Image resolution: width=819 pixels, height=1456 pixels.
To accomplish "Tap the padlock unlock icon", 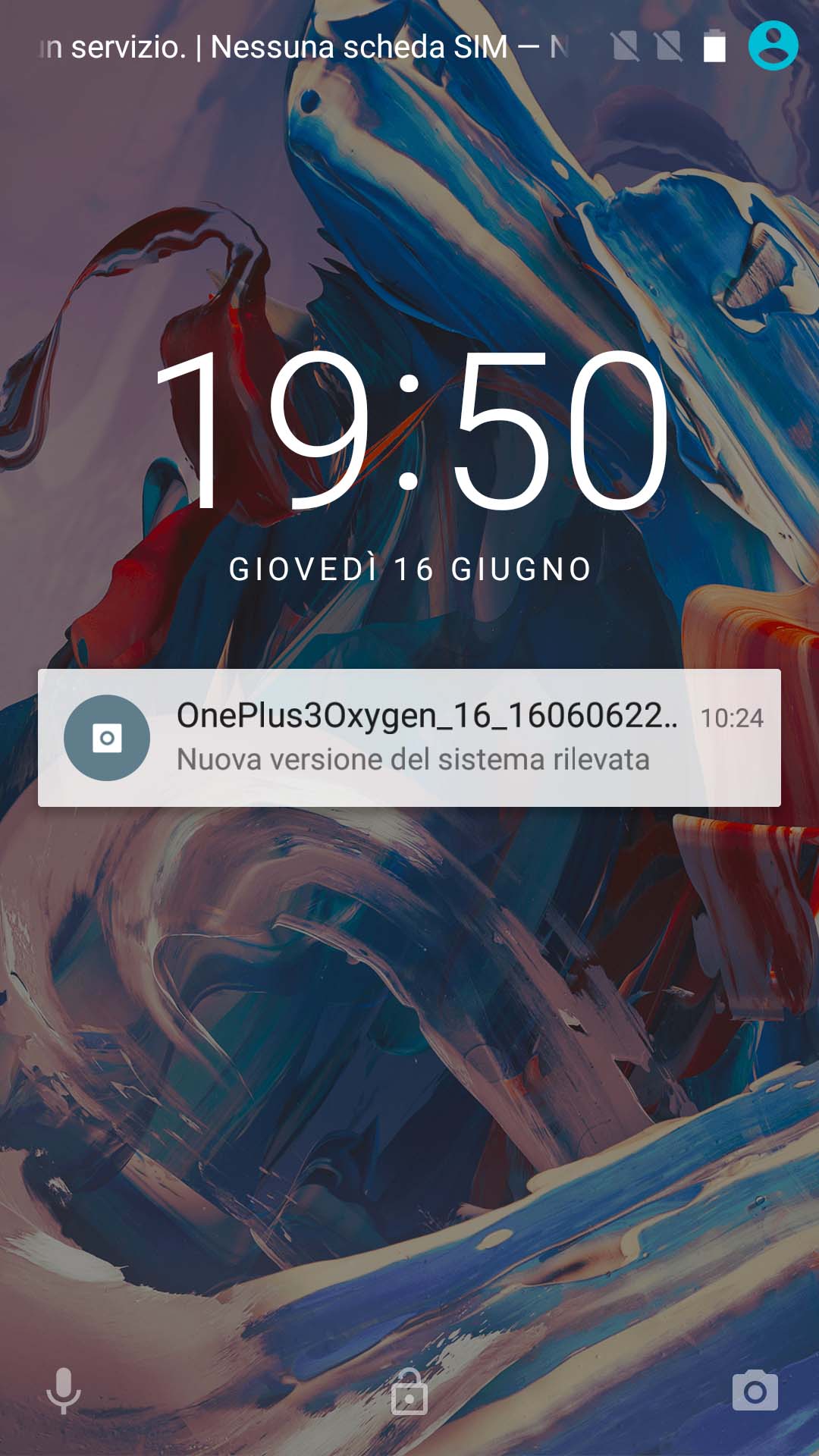I will (x=409, y=1392).
